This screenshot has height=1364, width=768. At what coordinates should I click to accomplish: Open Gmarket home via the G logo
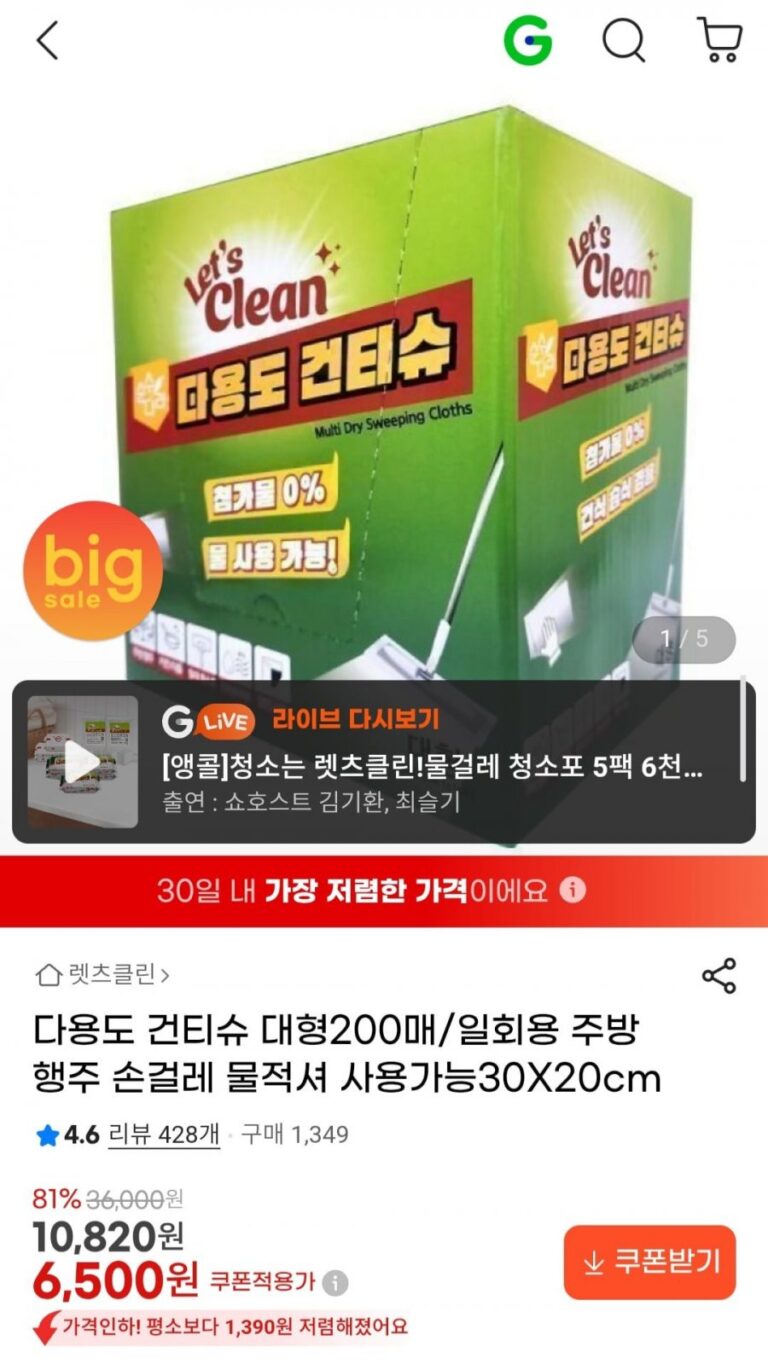527,41
